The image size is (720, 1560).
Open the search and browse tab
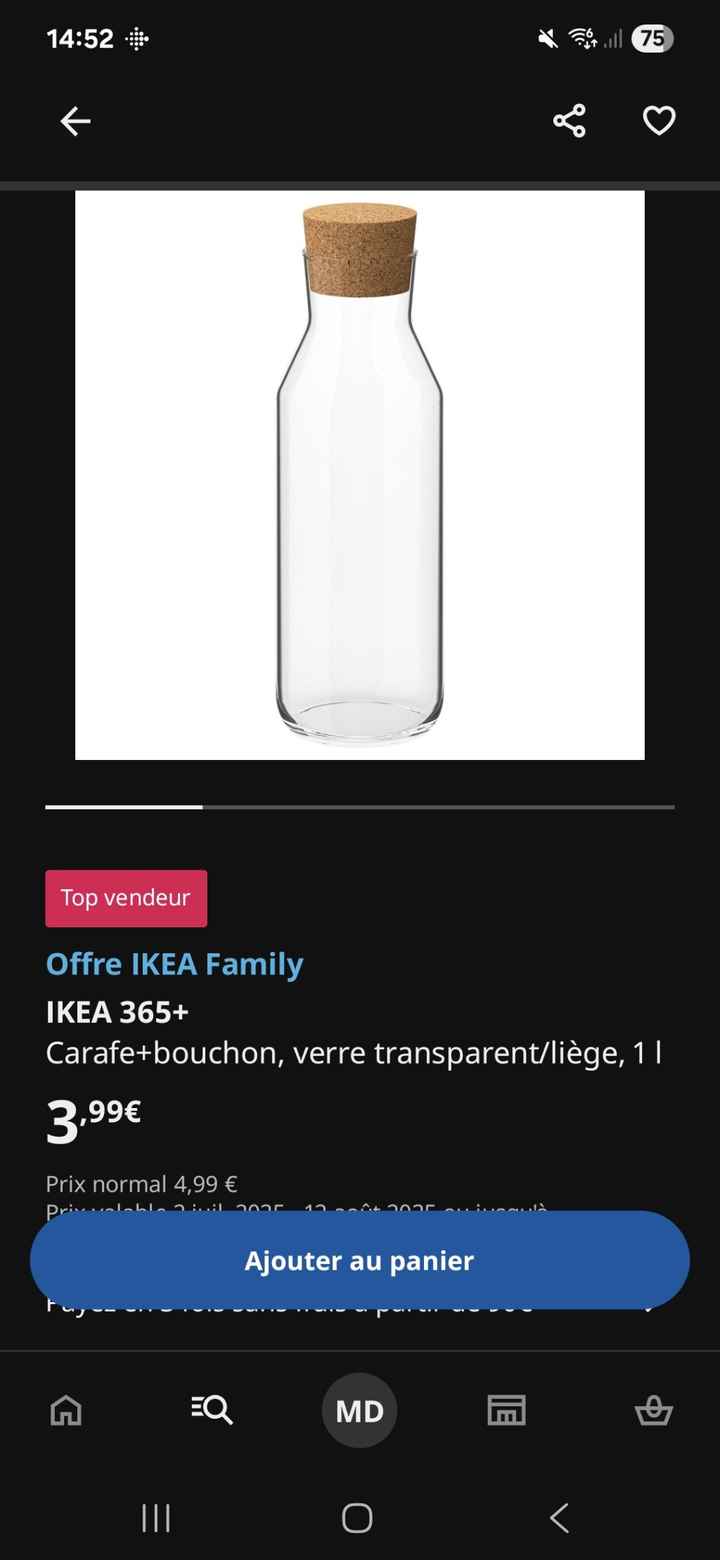click(212, 1410)
